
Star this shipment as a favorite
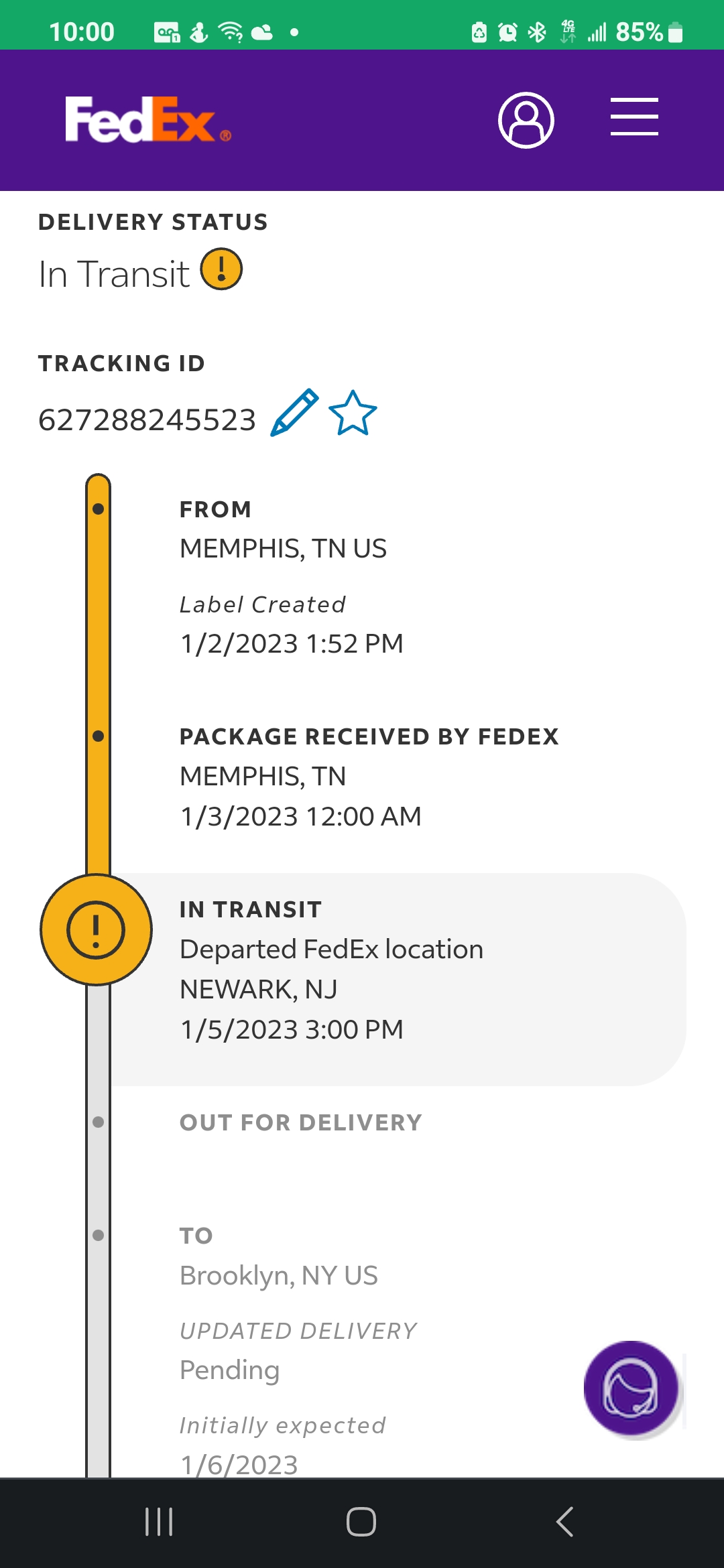pyautogui.click(x=353, y=413)
